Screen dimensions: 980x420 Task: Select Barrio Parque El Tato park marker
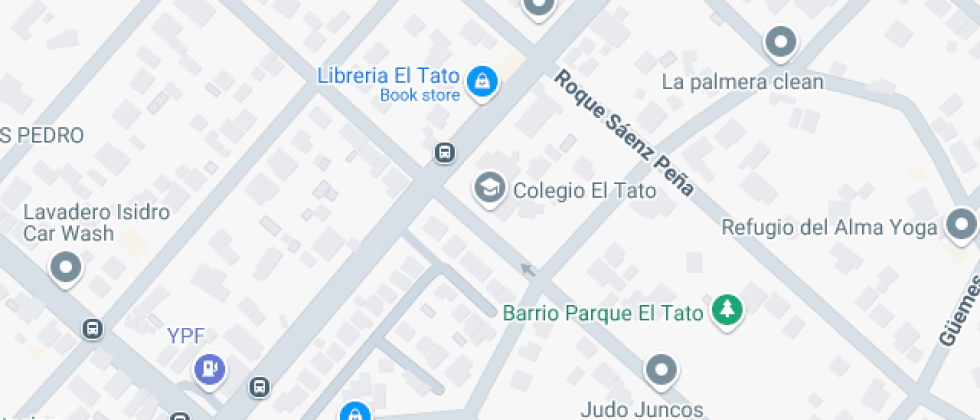pyautogui.click(x=727, y=310)
